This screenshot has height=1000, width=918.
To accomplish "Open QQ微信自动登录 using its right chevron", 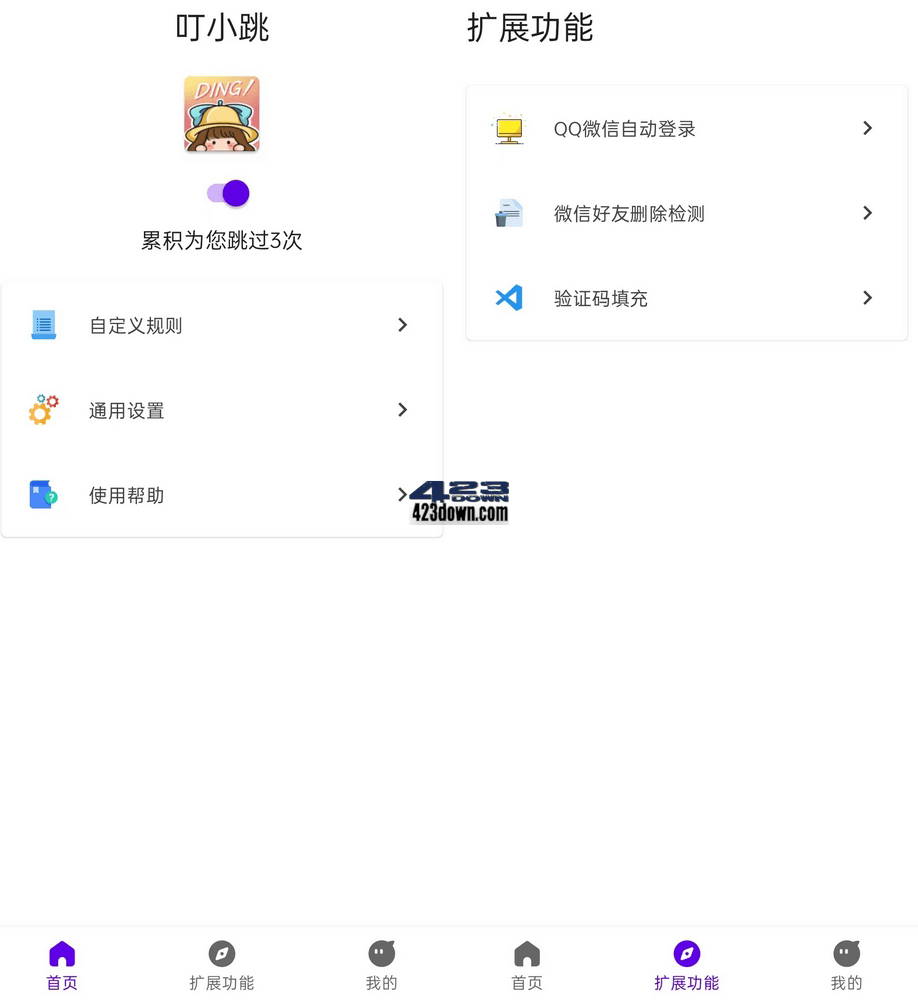I will 868,128.
